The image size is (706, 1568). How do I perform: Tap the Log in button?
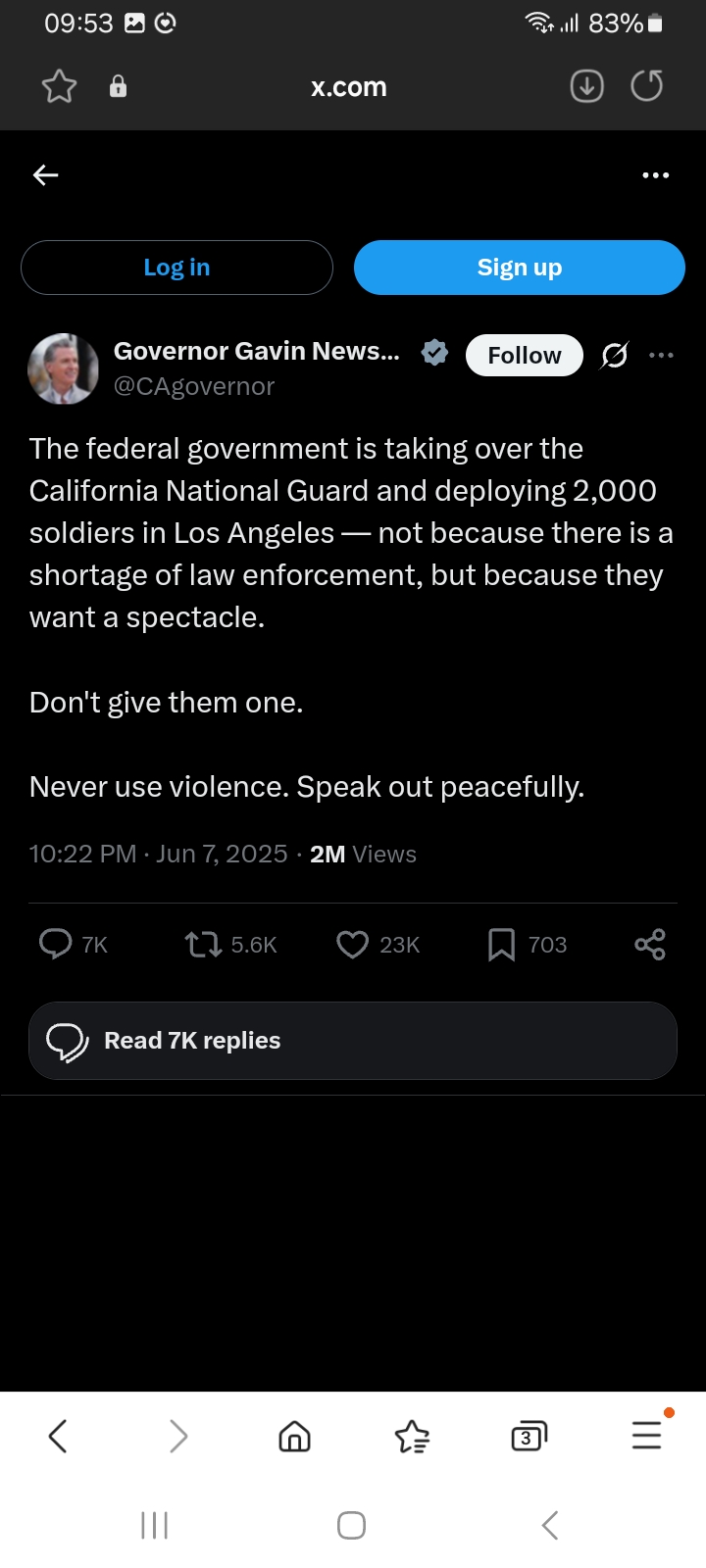point(176,268)
